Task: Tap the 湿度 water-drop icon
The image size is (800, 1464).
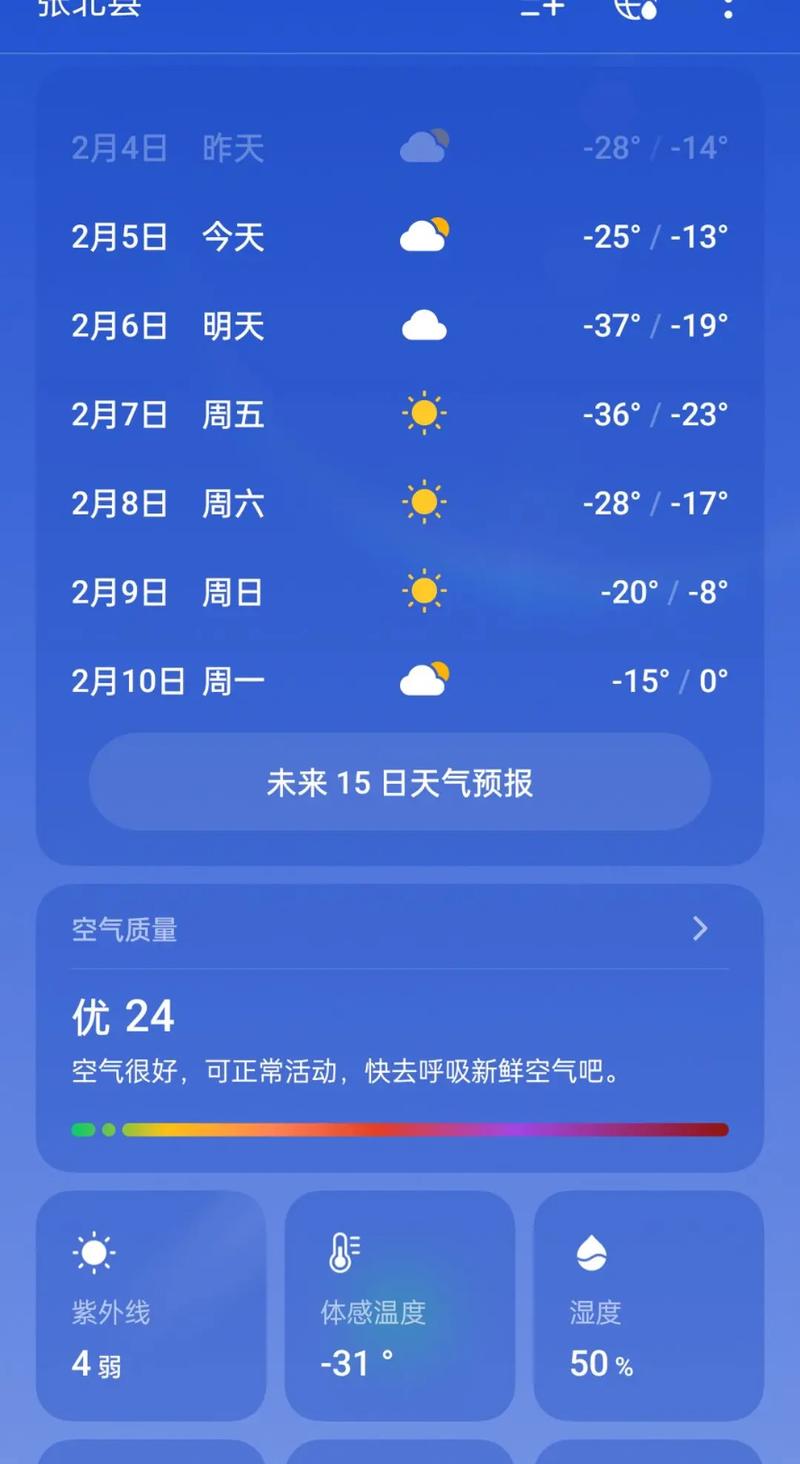Action: 591,1250
